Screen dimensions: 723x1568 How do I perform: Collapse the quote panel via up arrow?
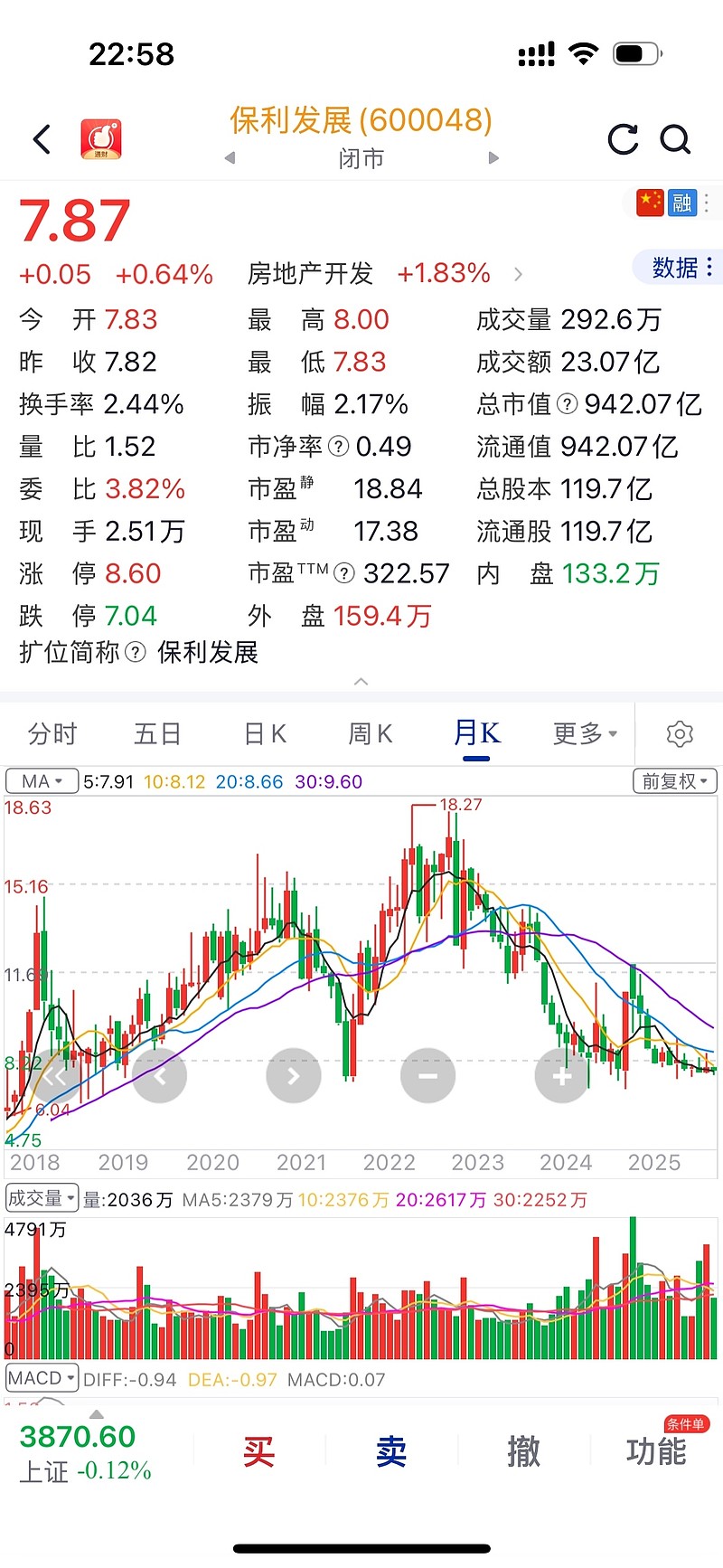coord(361,681)
